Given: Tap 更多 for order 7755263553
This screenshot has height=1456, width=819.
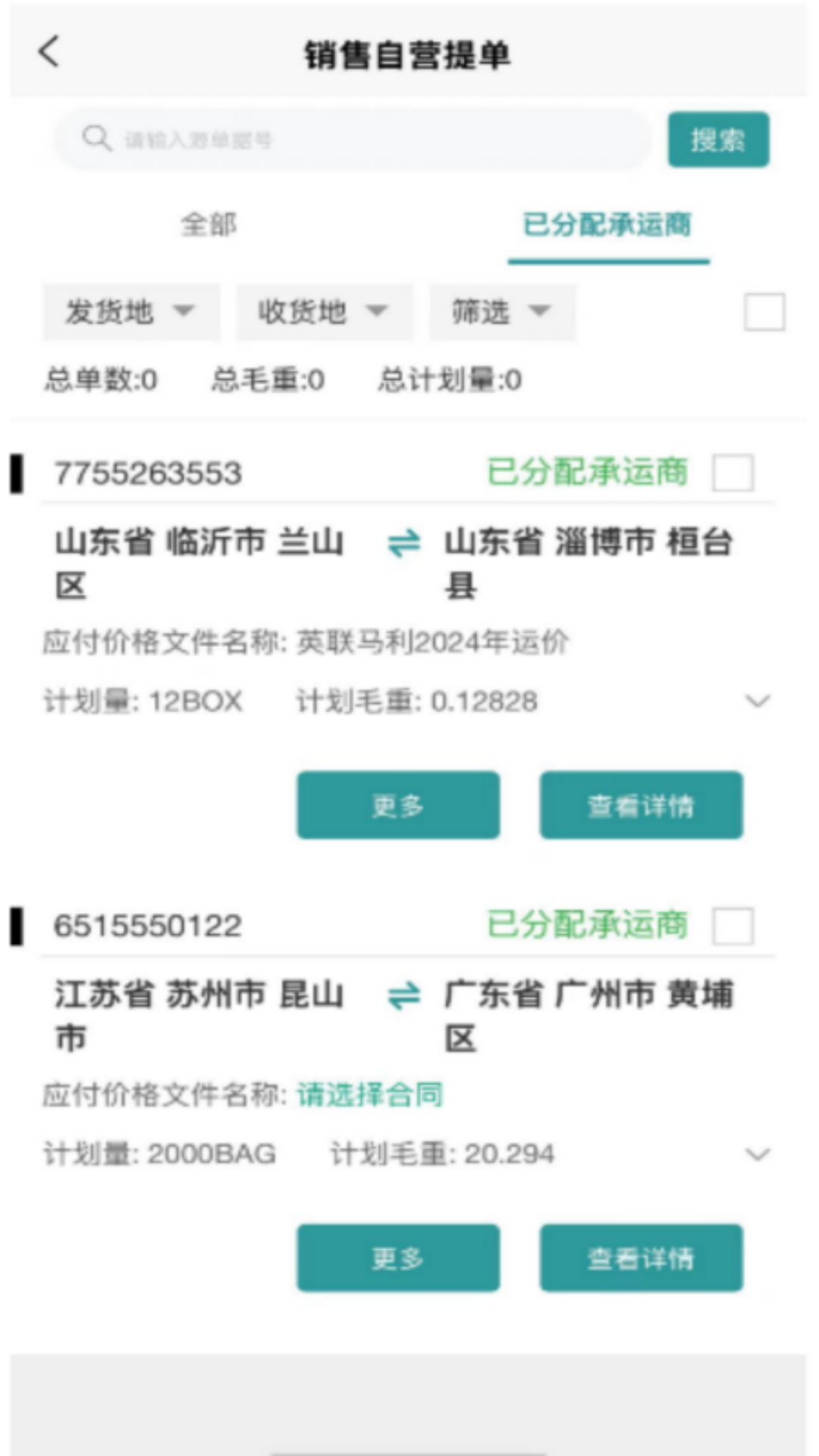Looking at the screenshot, I should click(398, 805).
